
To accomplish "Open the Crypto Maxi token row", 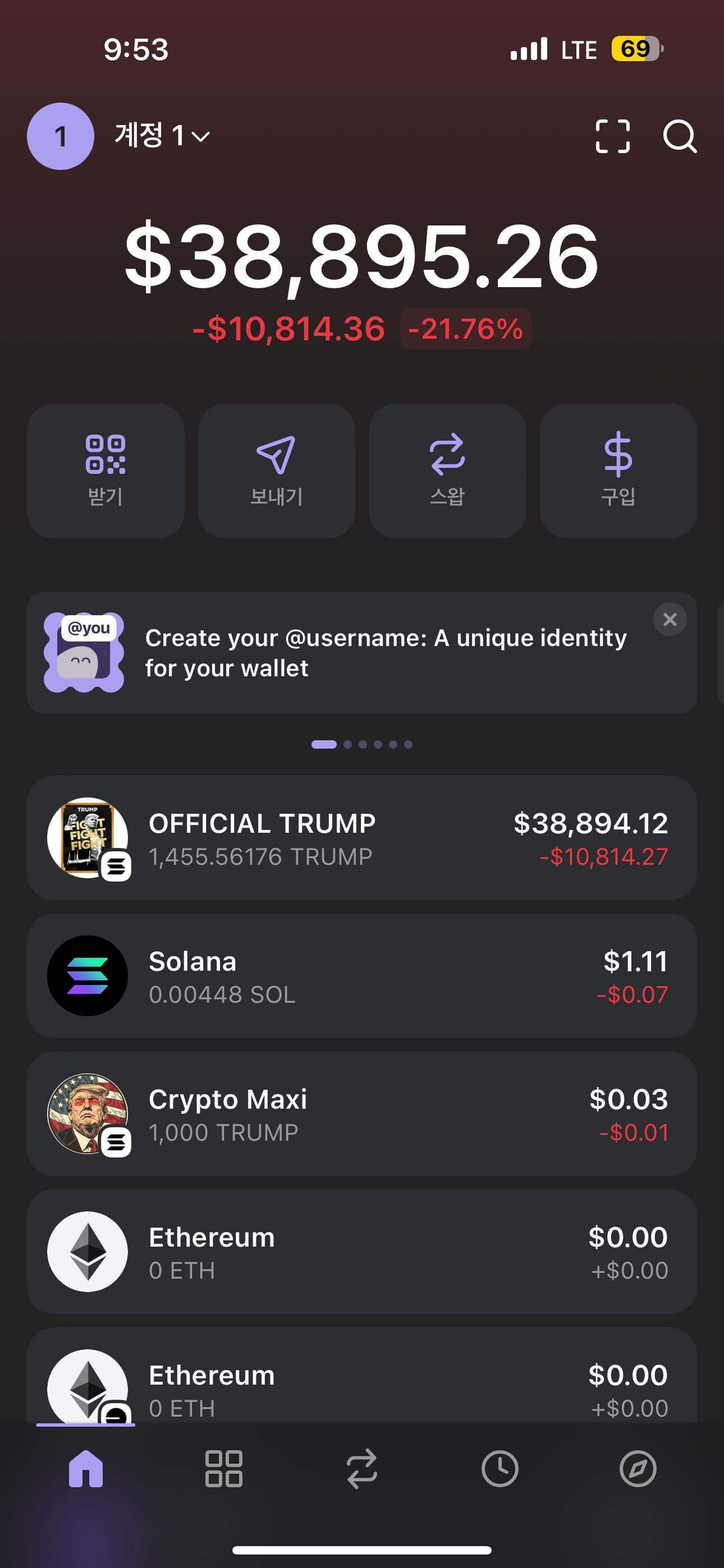I will click(x=361, y=1114).
